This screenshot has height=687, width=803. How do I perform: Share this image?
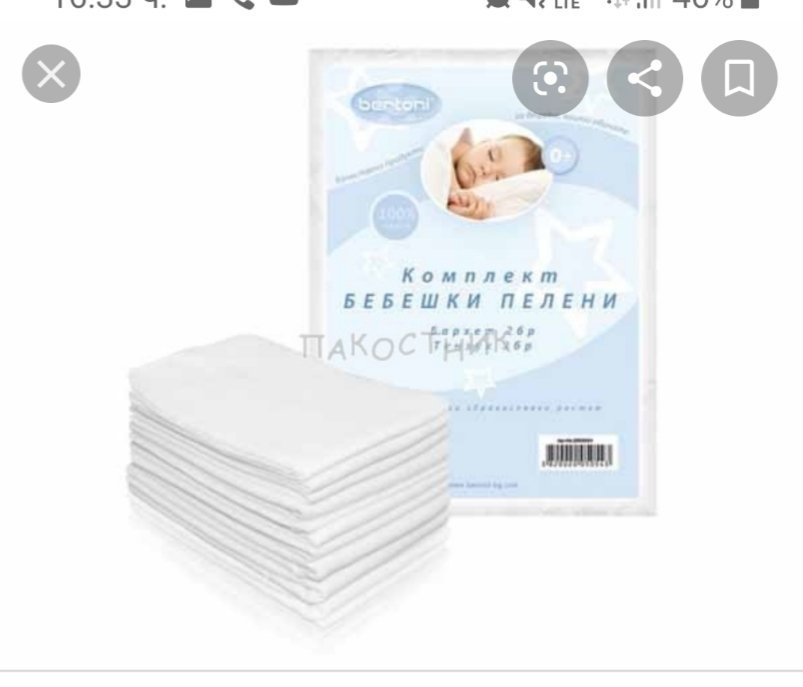[x=645, y=78]
